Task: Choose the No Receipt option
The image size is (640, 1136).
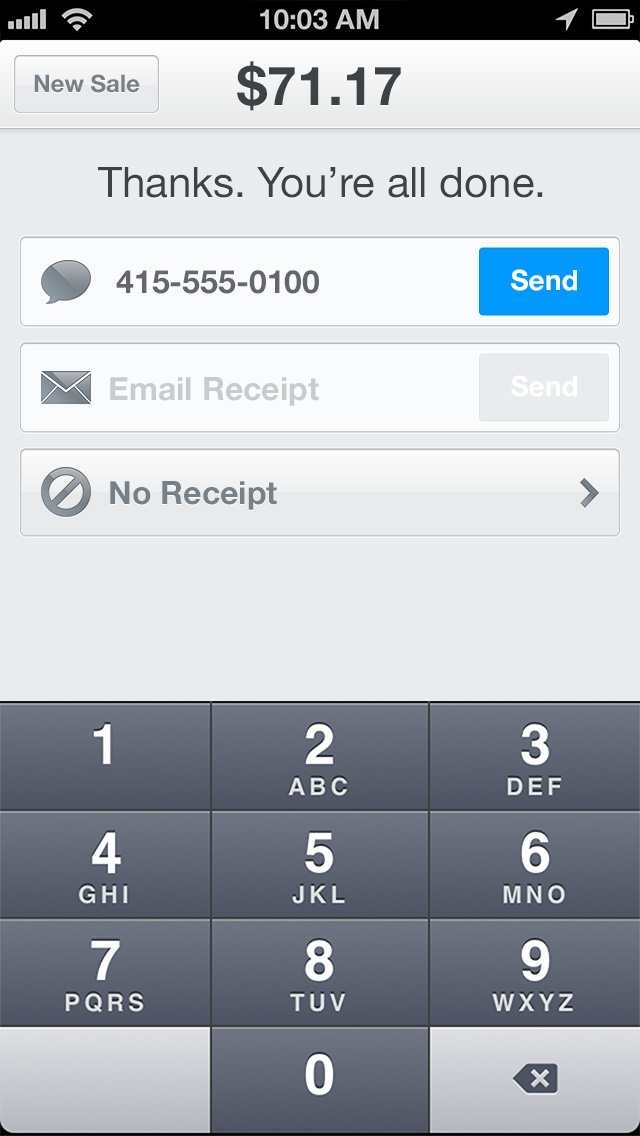Action: (x=320, y=493)
